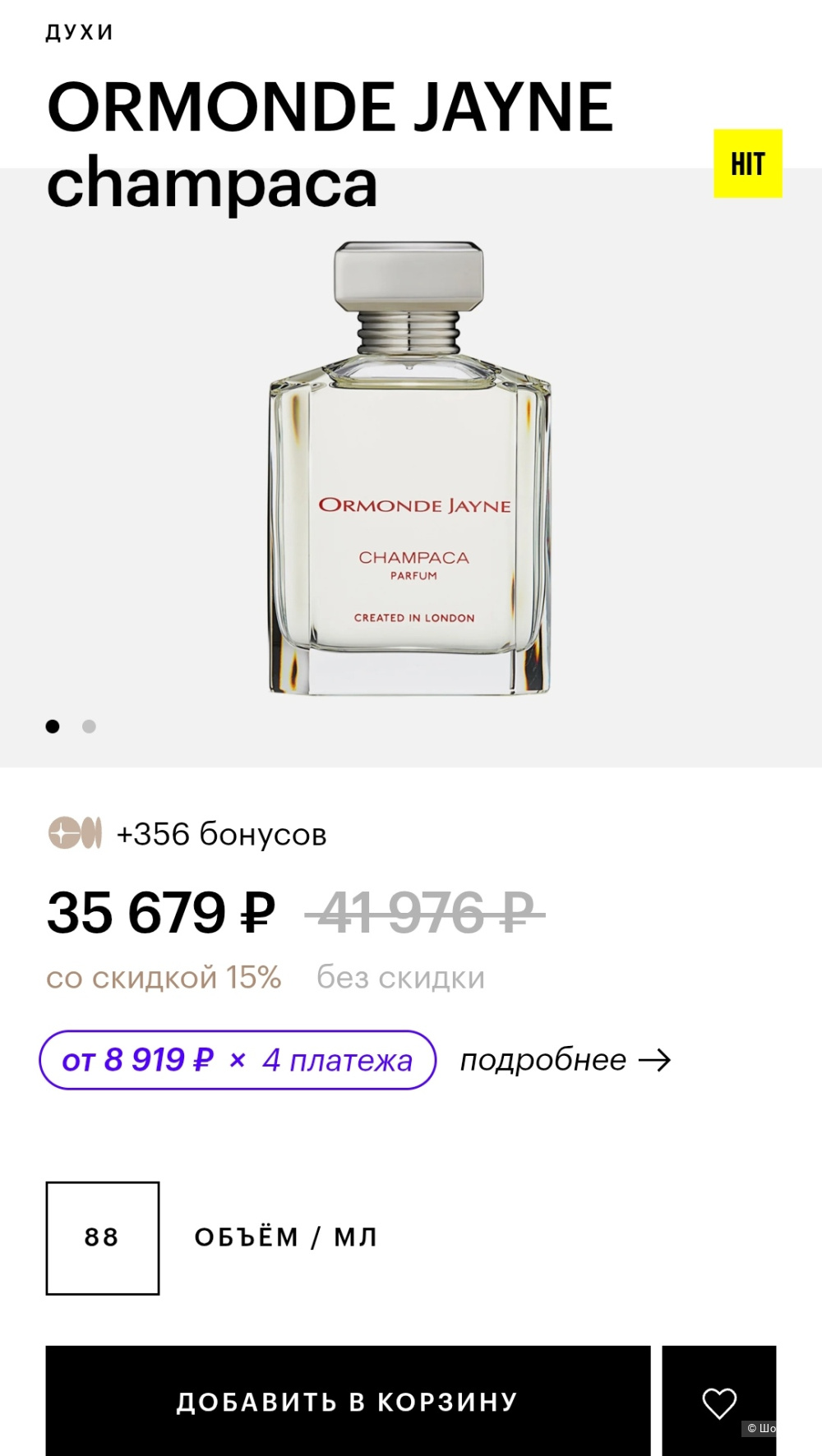Click the "от 8 919 ₽ × 4 платежа" pill
822x1456 pixels.
pos(238,1060)
